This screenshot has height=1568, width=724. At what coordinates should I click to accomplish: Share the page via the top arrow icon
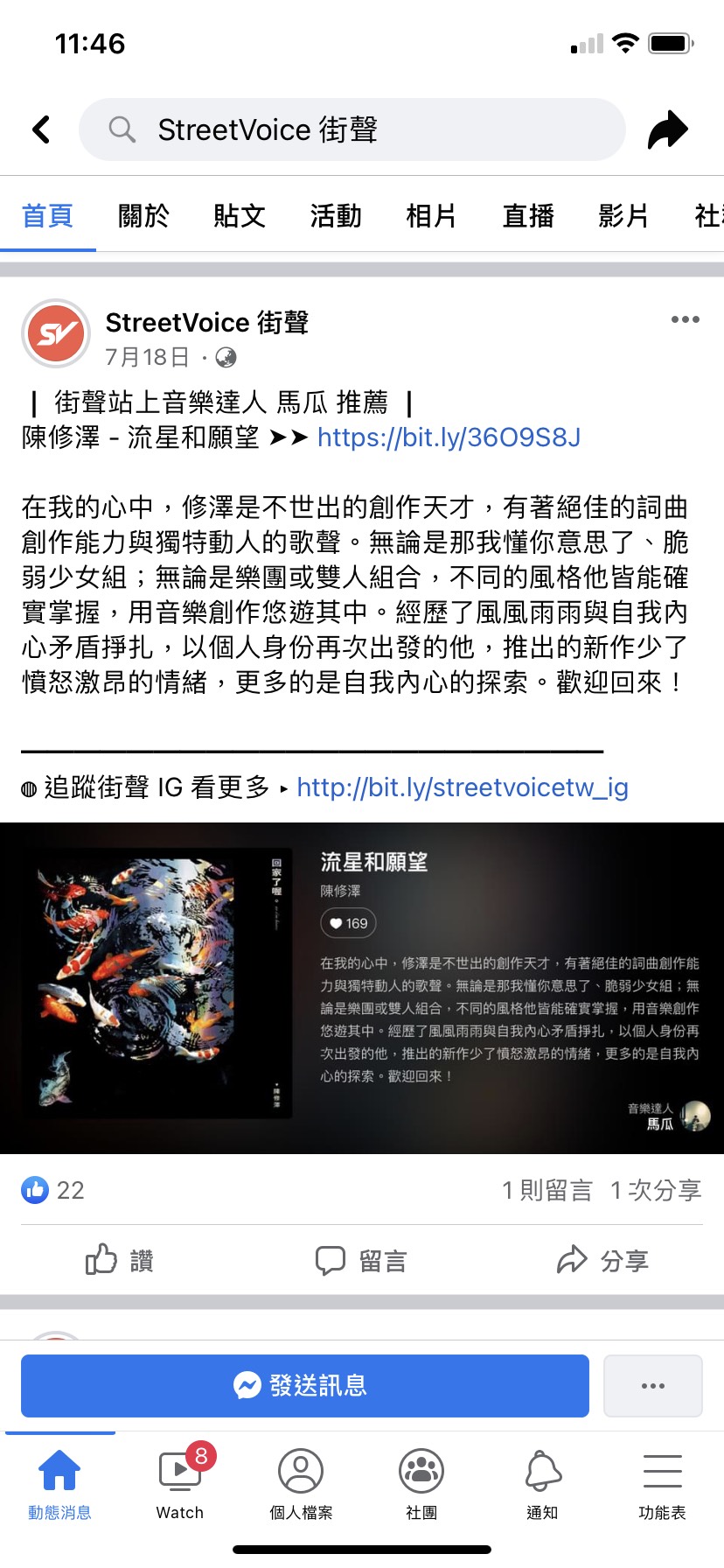tap(668, 129)
